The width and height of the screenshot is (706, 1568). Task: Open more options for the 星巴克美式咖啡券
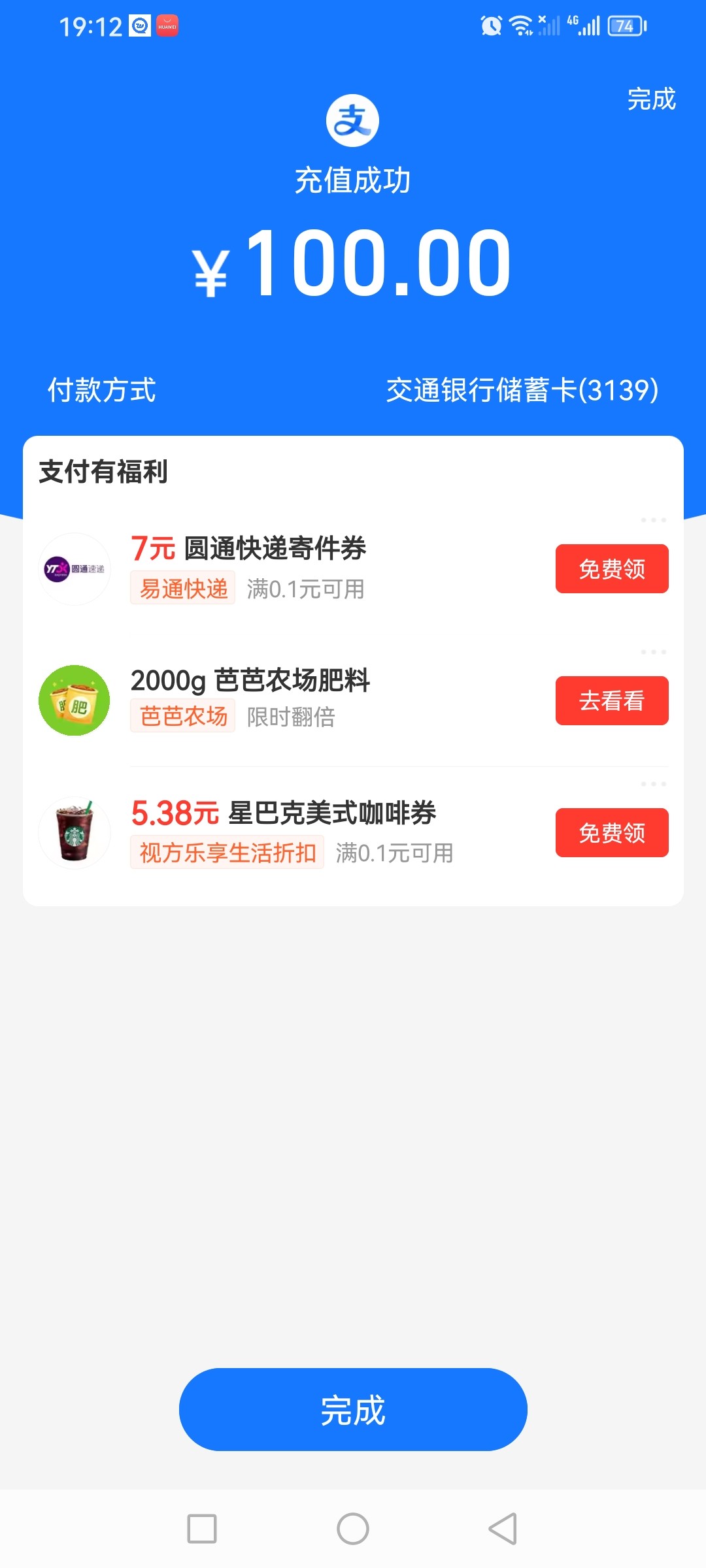[652, 783]
